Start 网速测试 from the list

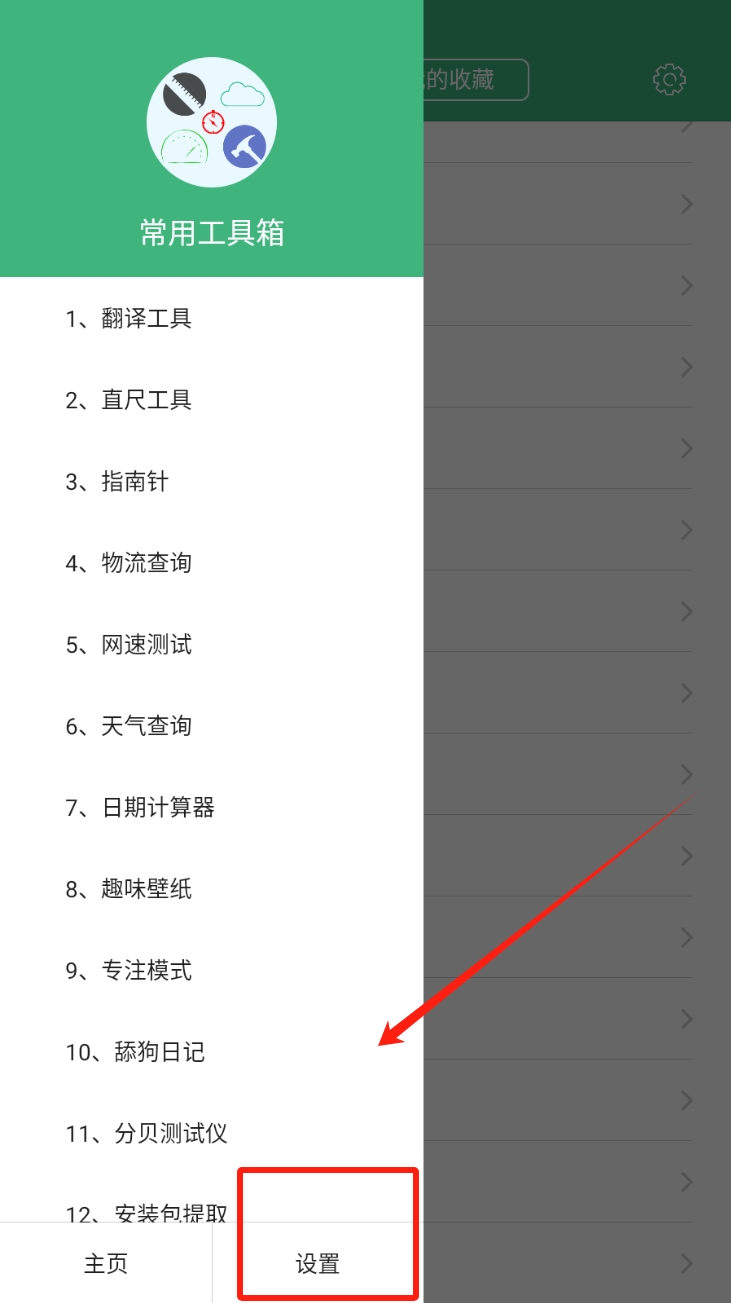coord(129,645)
